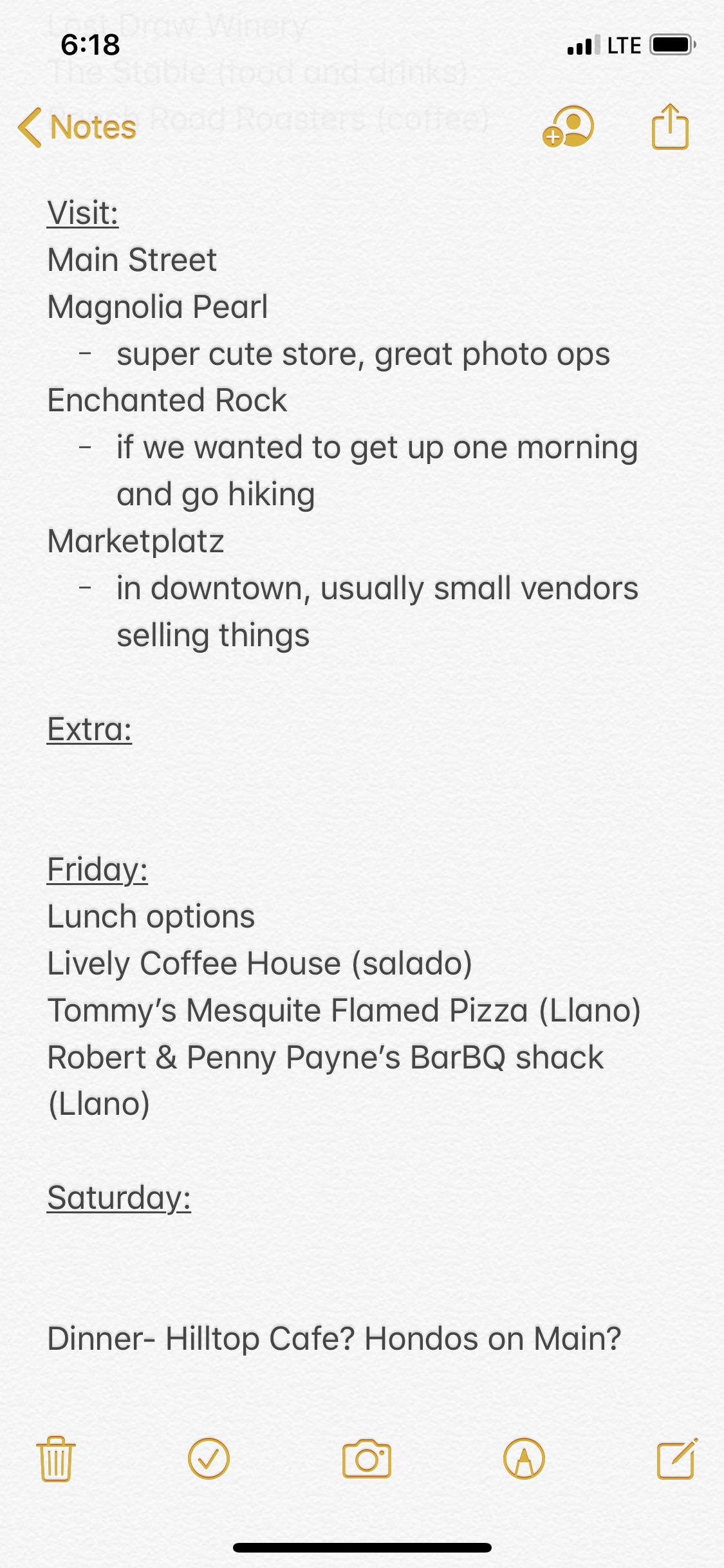Image resolution: width=724 pixels, height=1568 pixels.
Task: Add people to this note
Action: pos(568,127)
